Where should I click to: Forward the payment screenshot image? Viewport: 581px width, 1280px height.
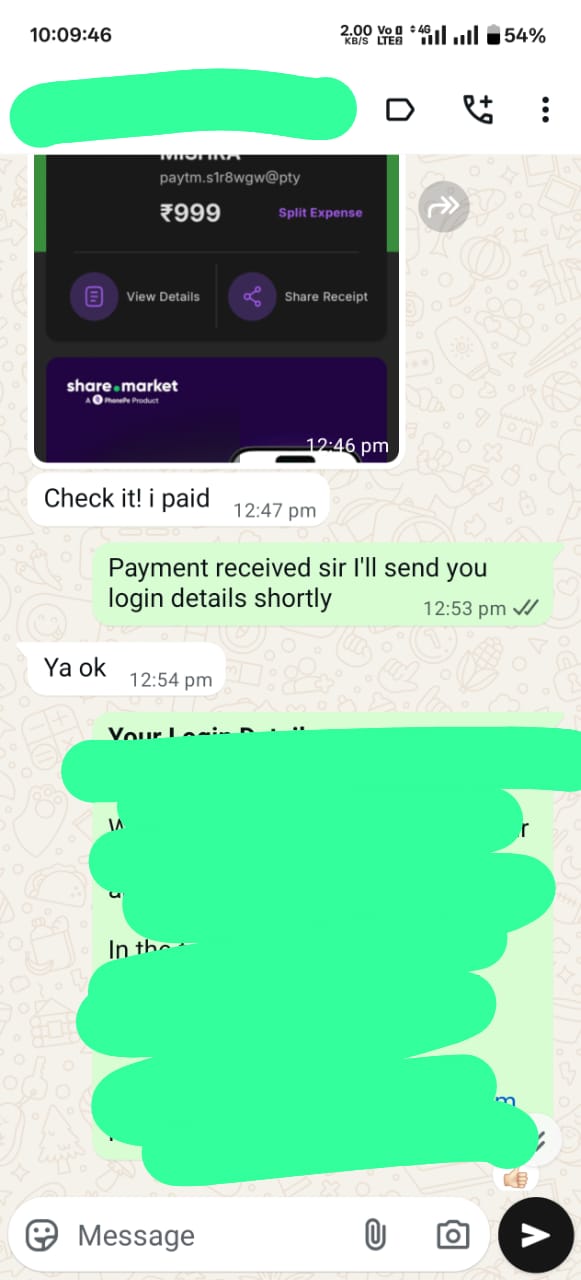[x=443, y=206]
